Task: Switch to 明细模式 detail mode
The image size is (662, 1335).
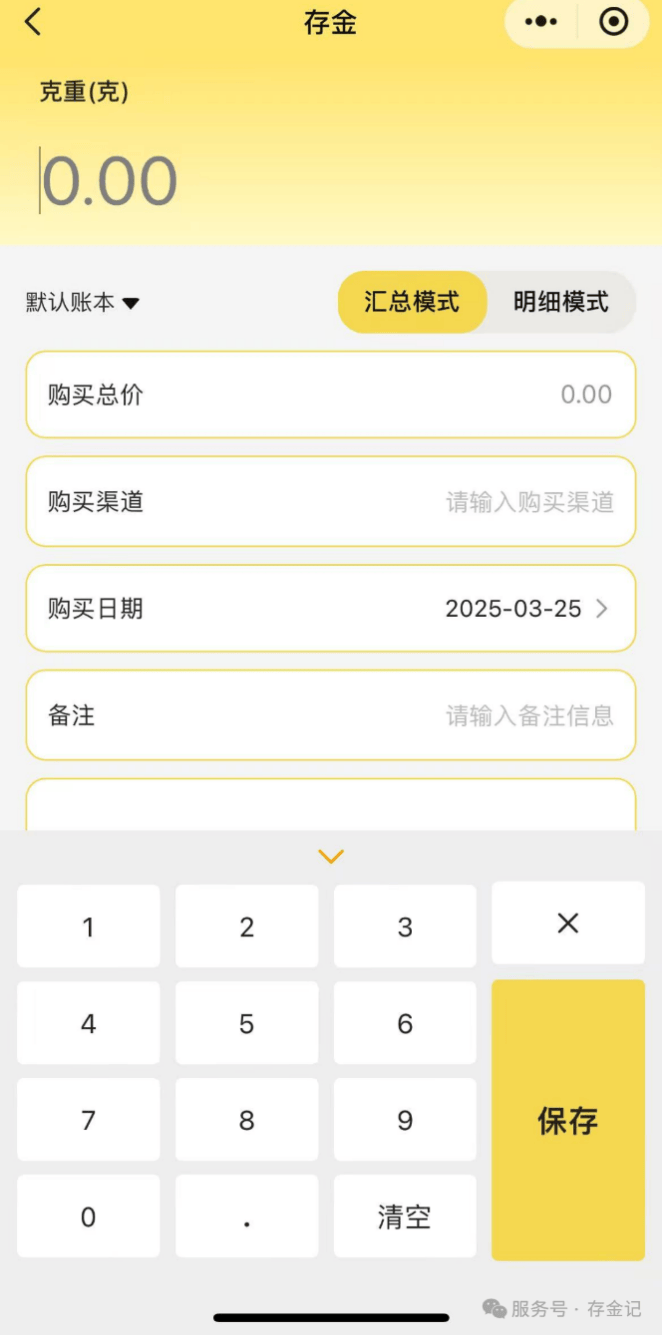Action: [x=561, y=302]
